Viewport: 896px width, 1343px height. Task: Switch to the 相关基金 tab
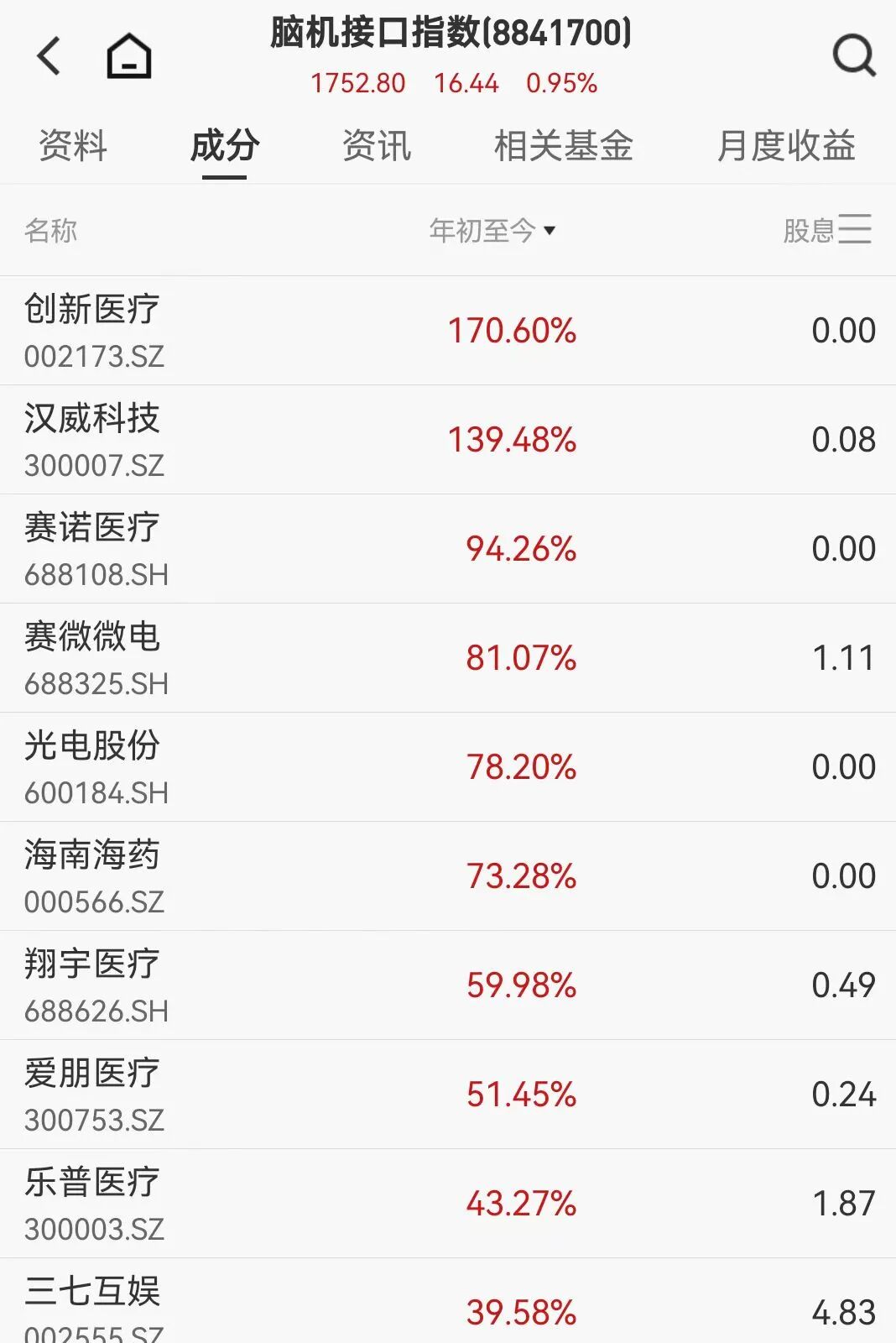[563, 146]
